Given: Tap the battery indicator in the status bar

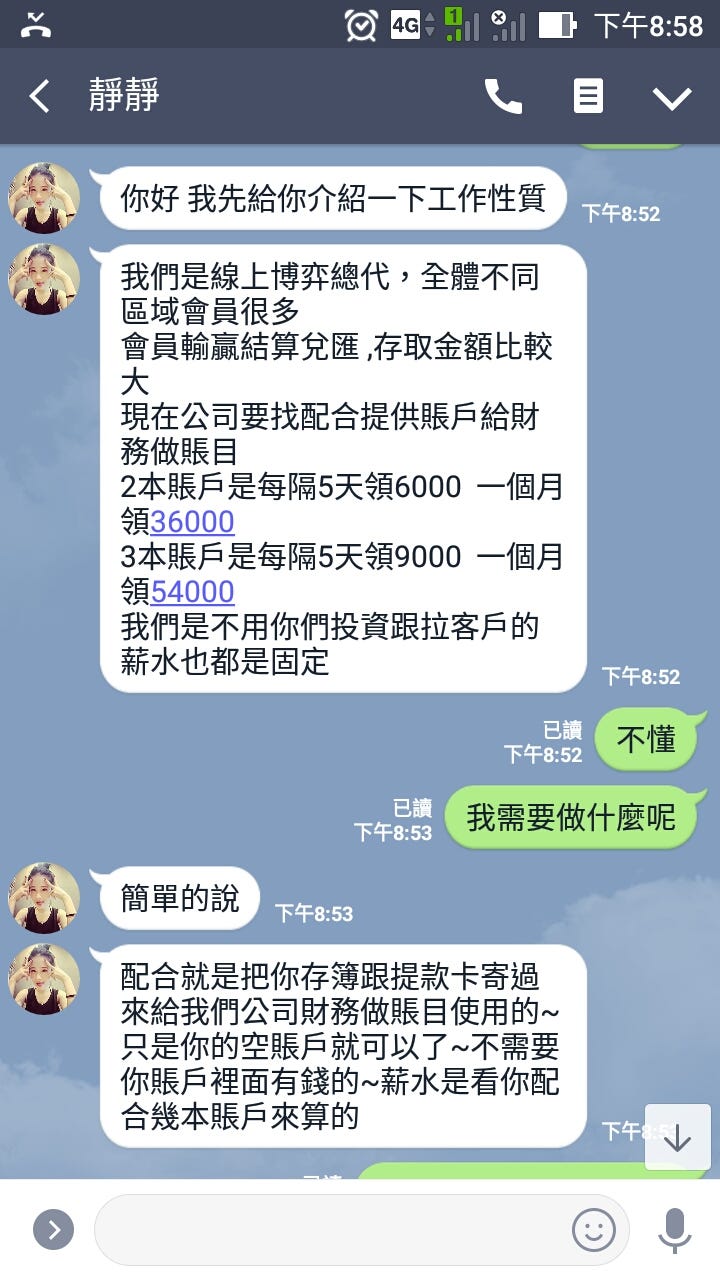Looking at the screenshot, I should [x=557, y=22].
